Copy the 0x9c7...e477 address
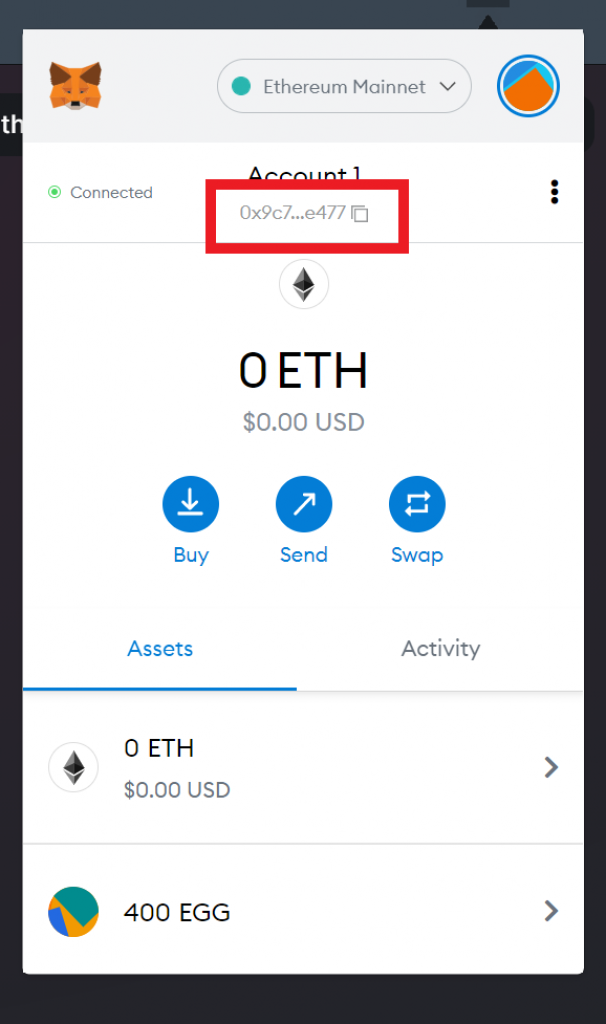 tap(304, 213)
